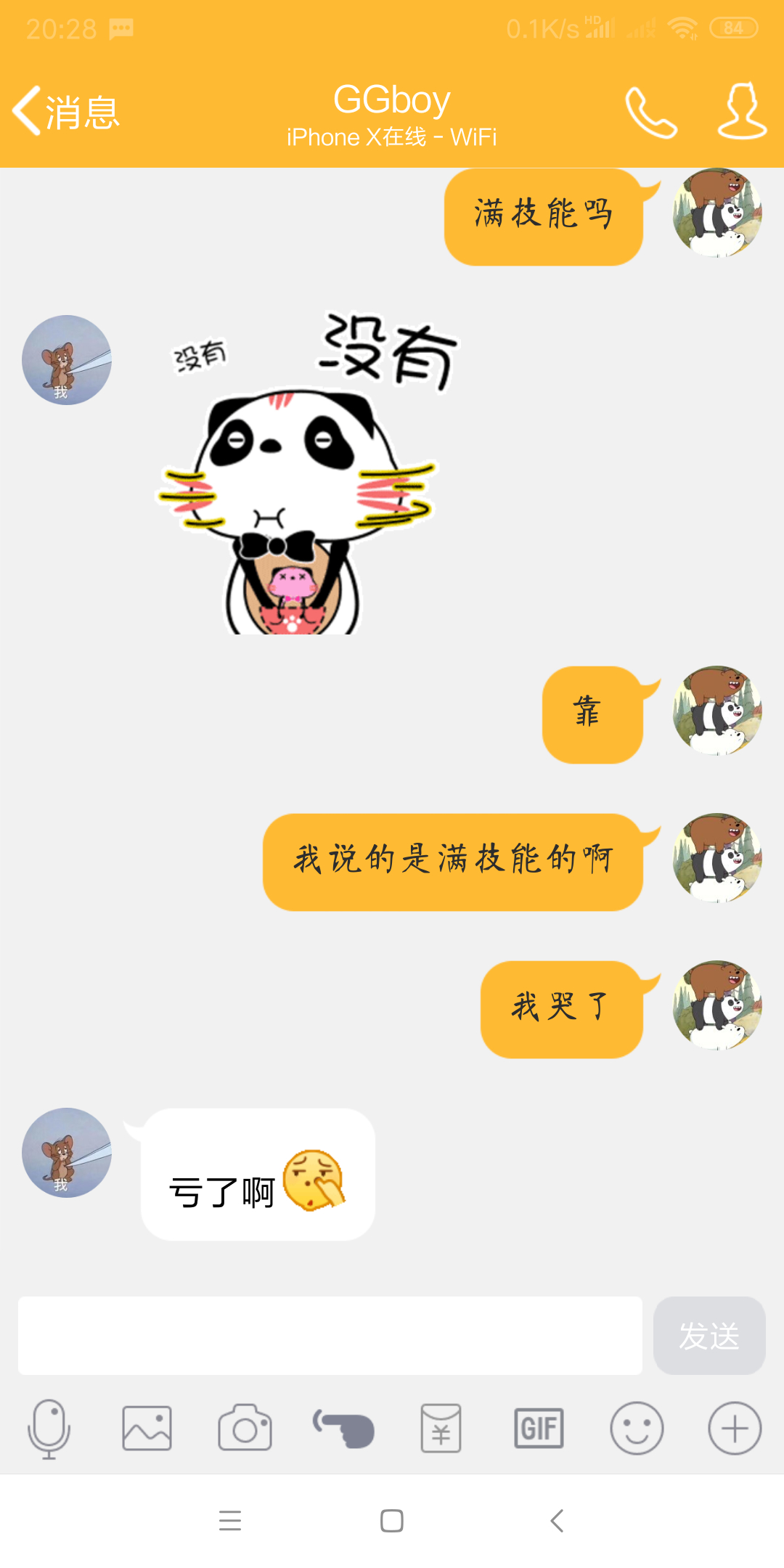Open the camera to take photo

(245, 1428)
